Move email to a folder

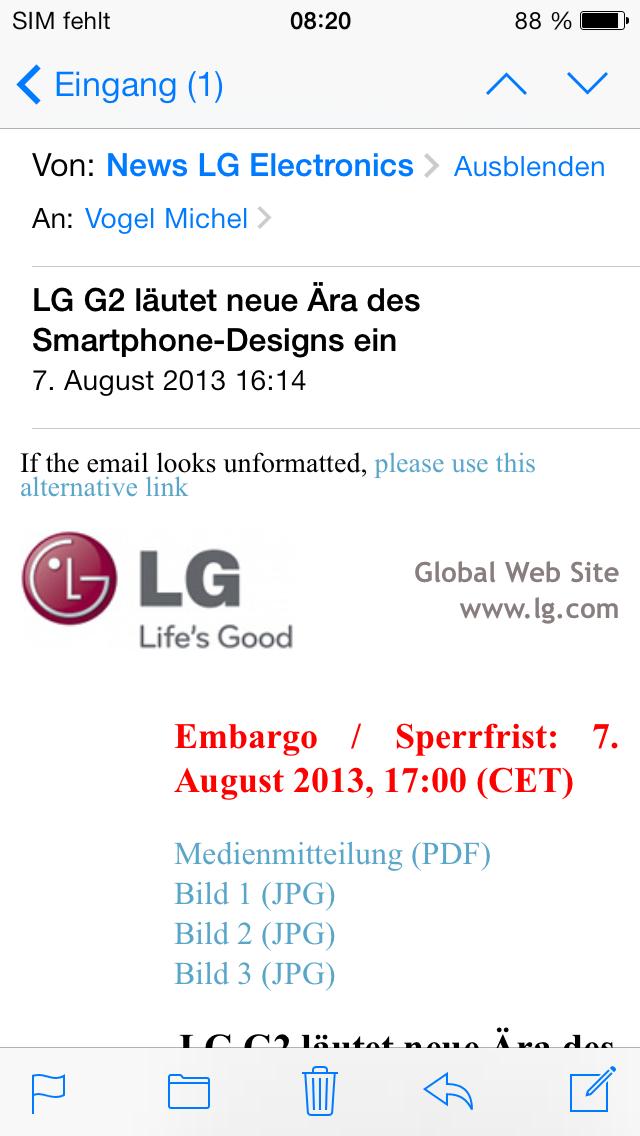[189, 1092]
